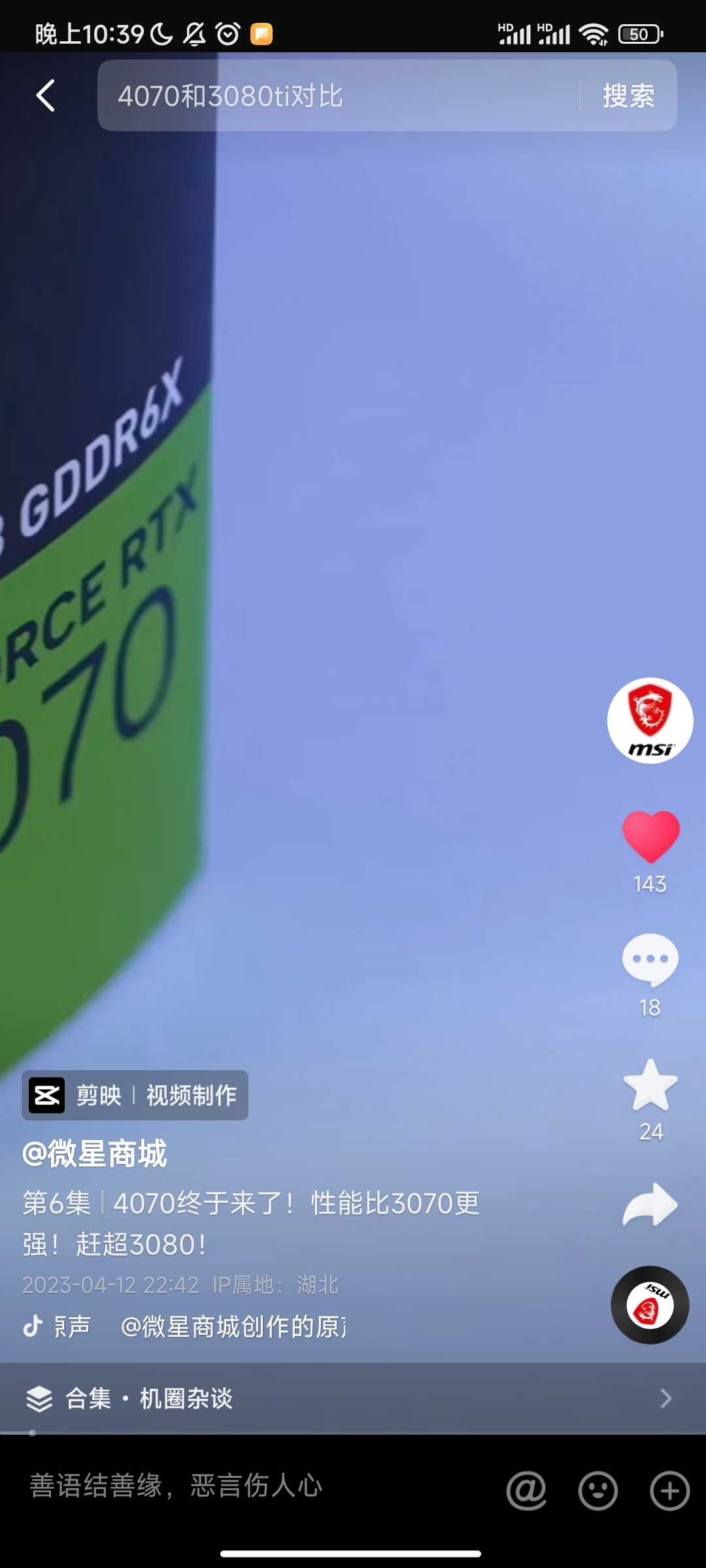The height and width of the screenshot is (1568, 706).
Task: Open the @微星商城 profile name
Action: [x=95, y=1154]
